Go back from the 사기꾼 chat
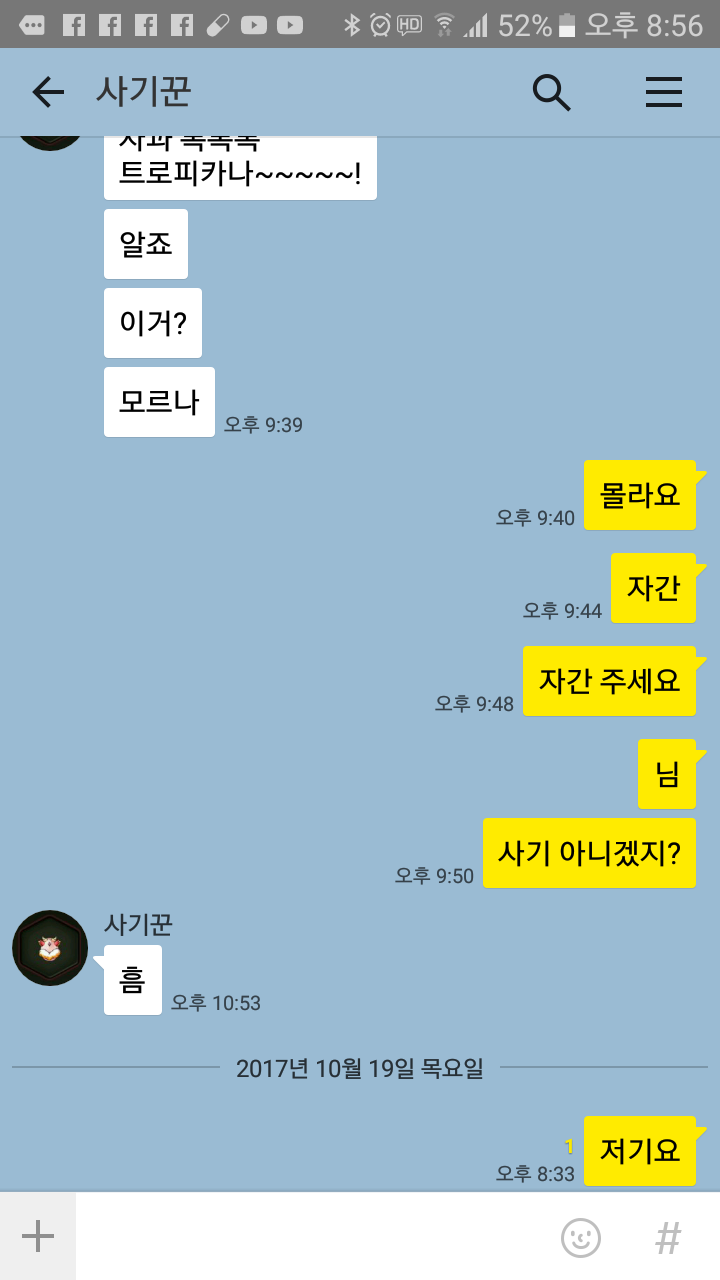 point(47,93)
